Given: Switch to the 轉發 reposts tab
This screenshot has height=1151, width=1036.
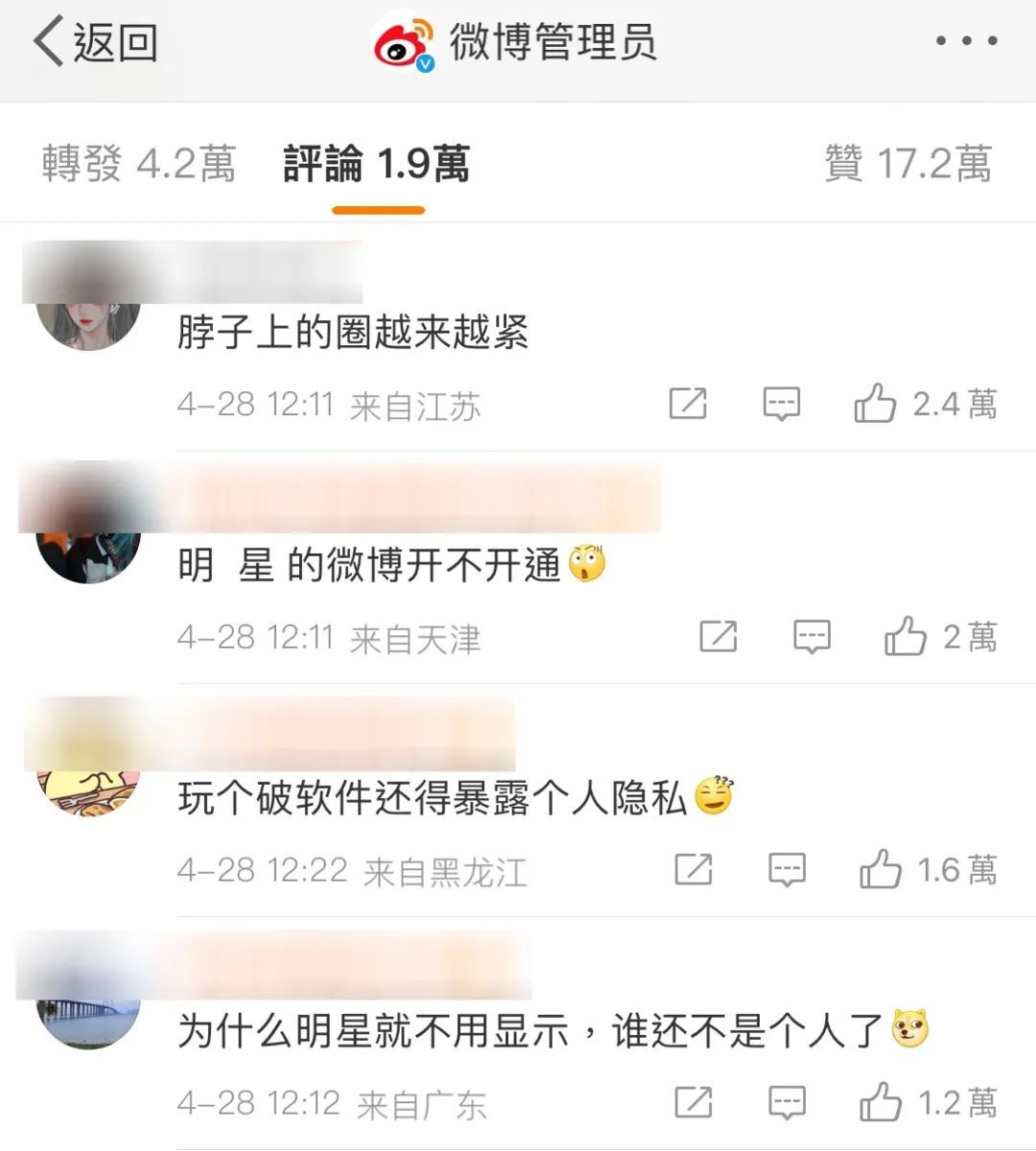Looking at the screenshot, I should 137,163.
